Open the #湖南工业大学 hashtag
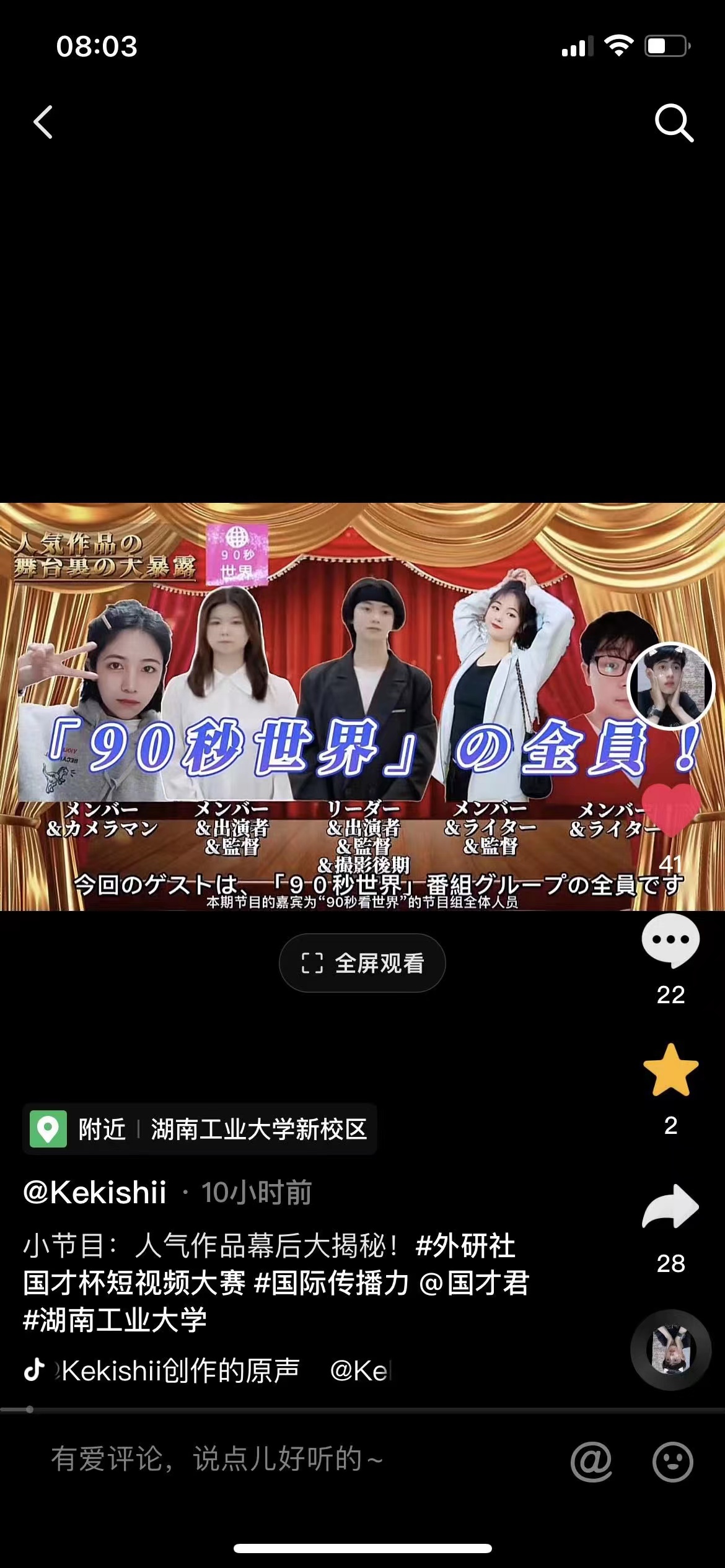 tap(115, 1320)
